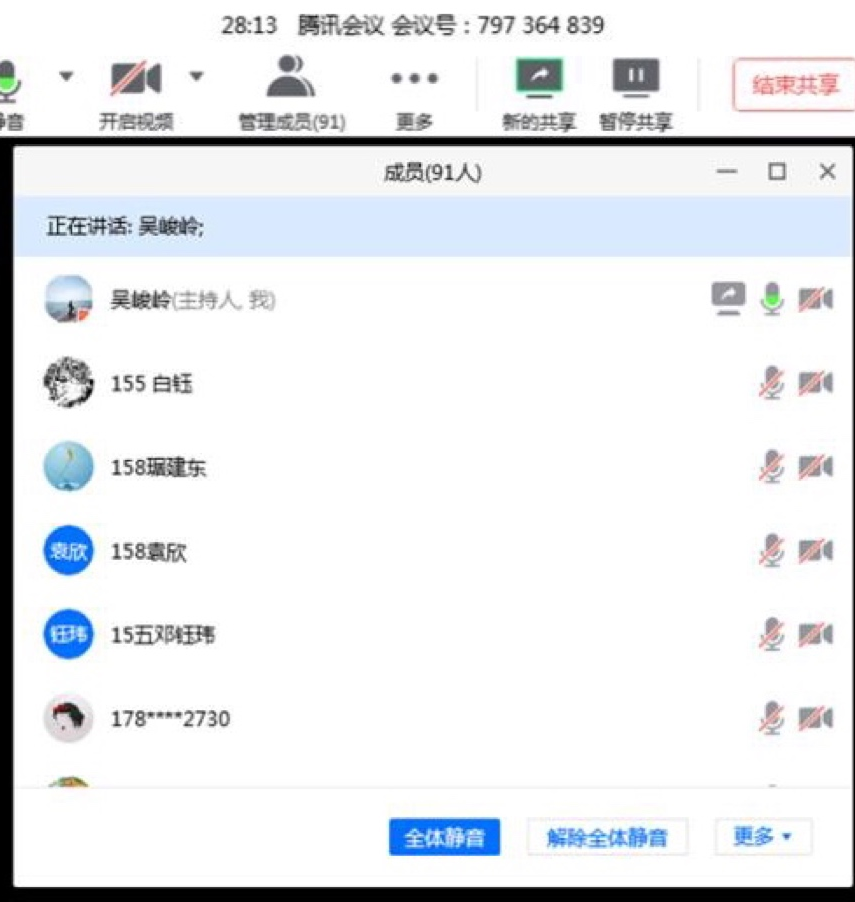Expand the video options arrow
This screenshot has width=855, height=902.
197,76
